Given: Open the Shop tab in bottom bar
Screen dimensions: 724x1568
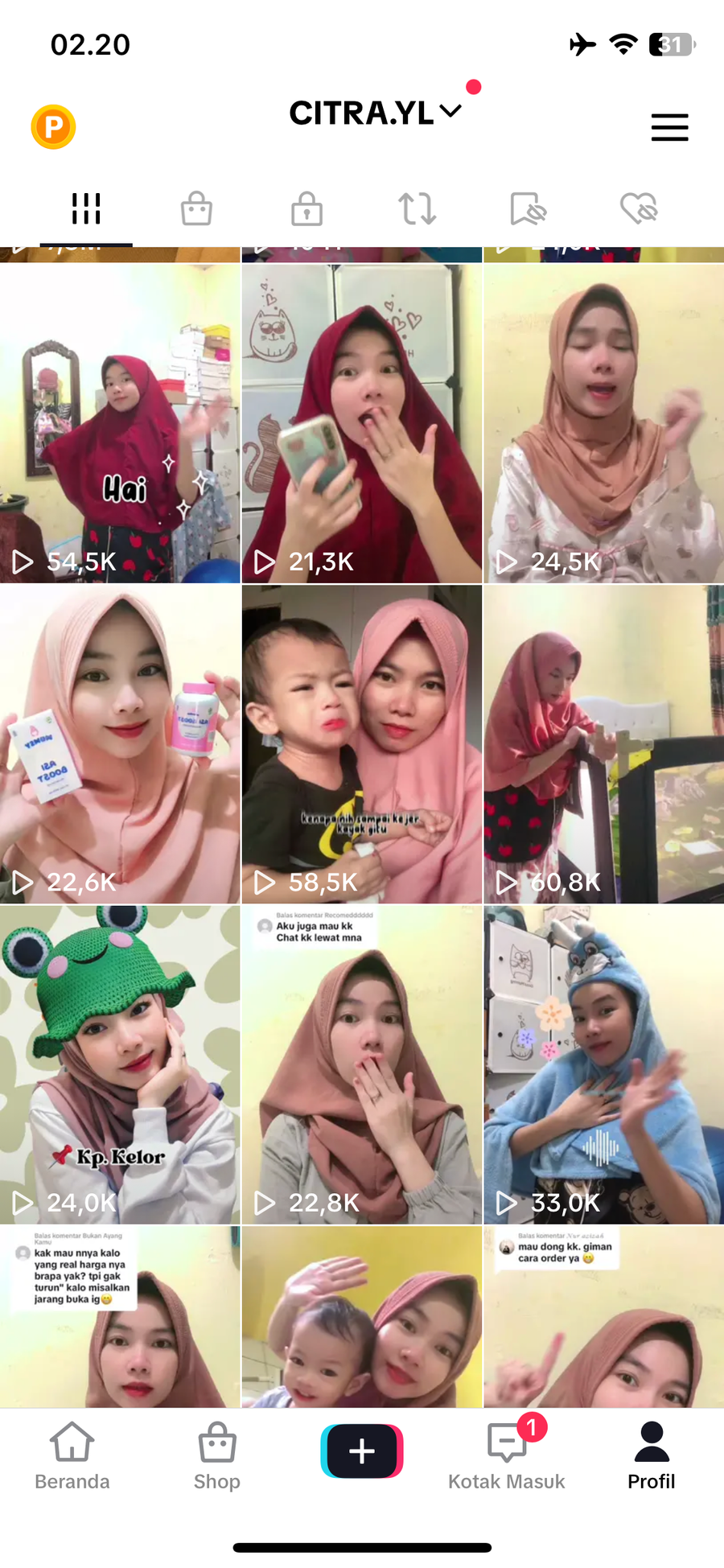Looking at the screenshot, I should tap(217, 1456).
